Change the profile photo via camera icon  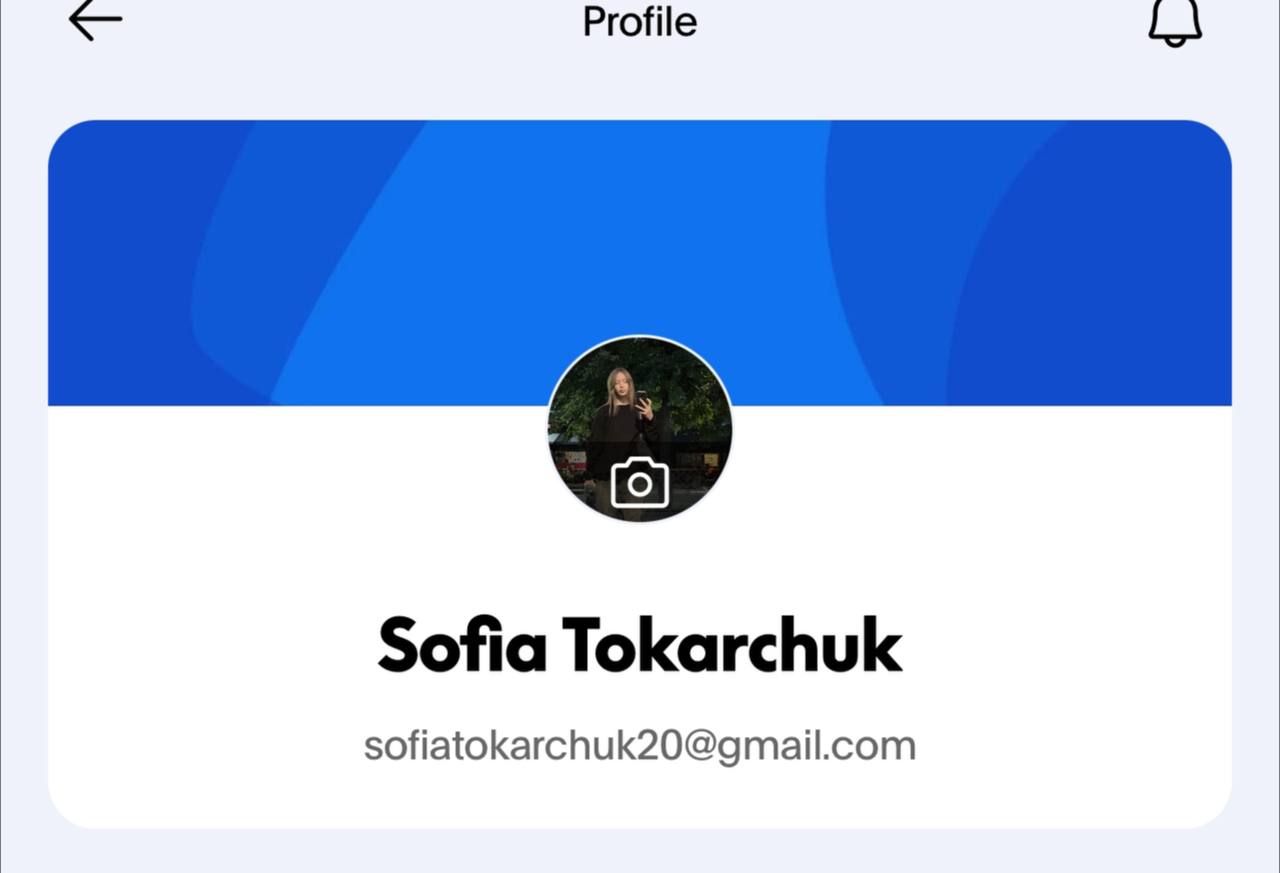point(640,484)
